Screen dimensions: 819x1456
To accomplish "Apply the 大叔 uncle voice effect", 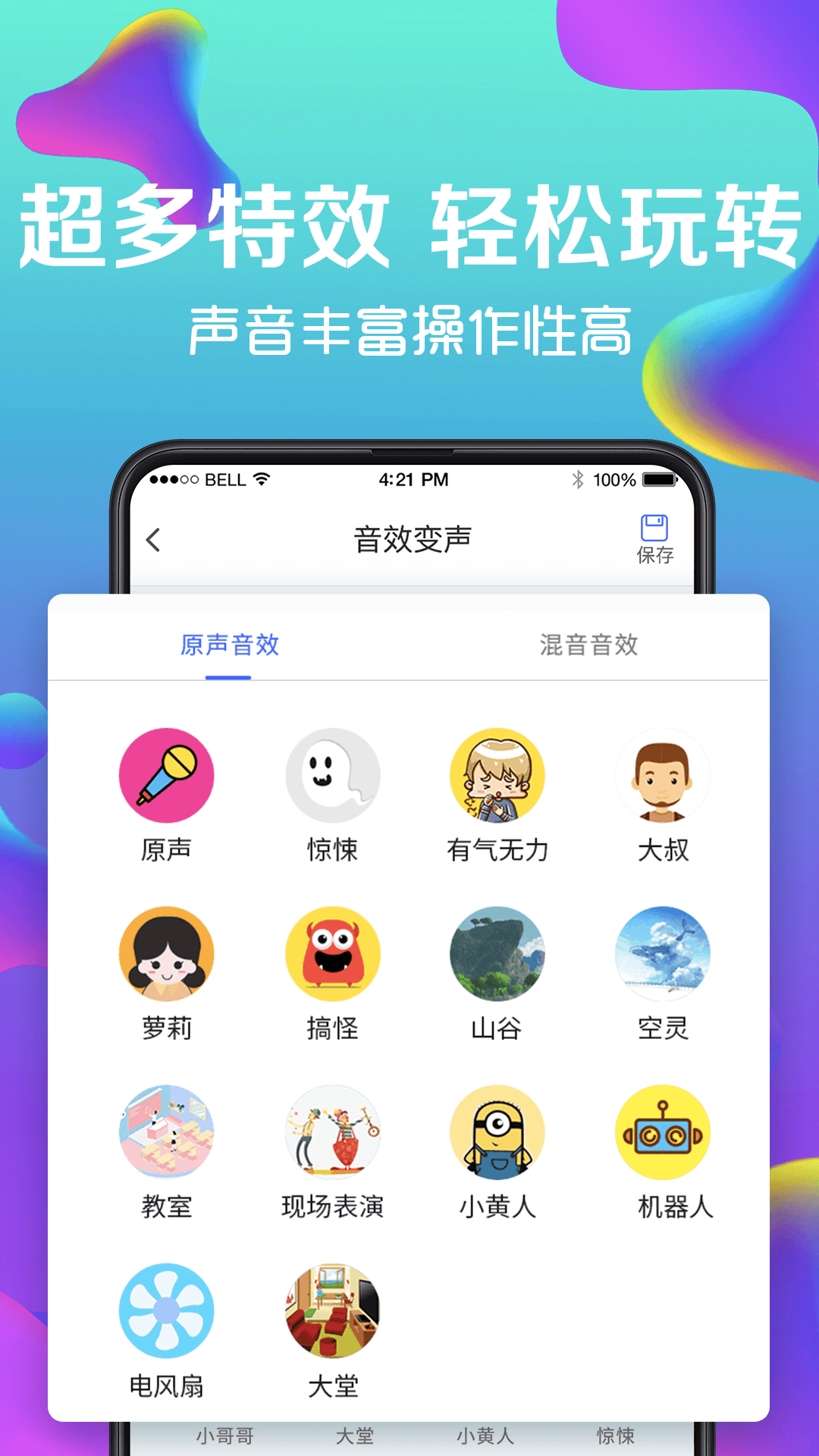I will click(663, 775).
